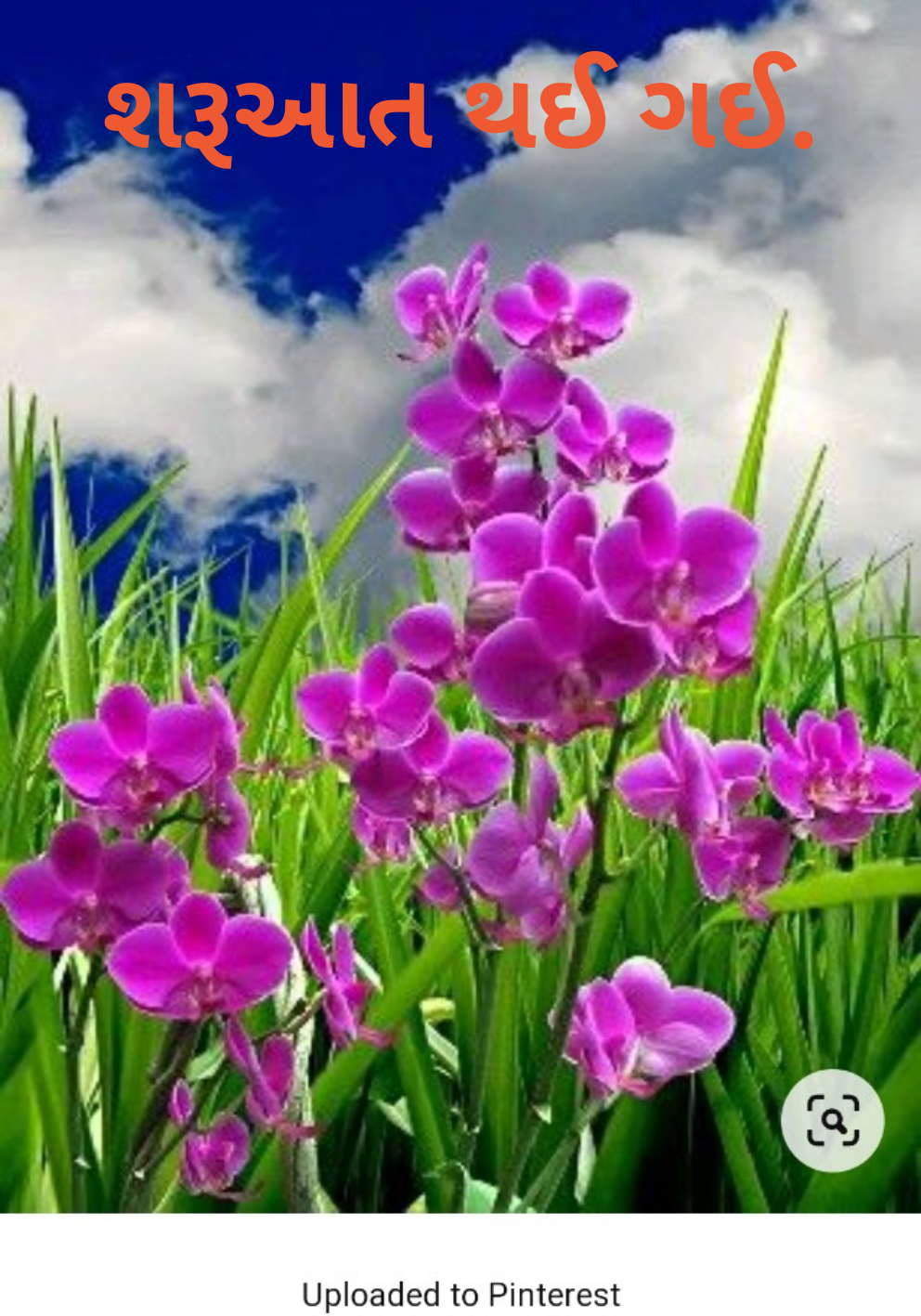Image resolution: width=921 pixels, height=1316 pixels.
Task: Open the orchid flowers pin image
Action: click(460, 650)
